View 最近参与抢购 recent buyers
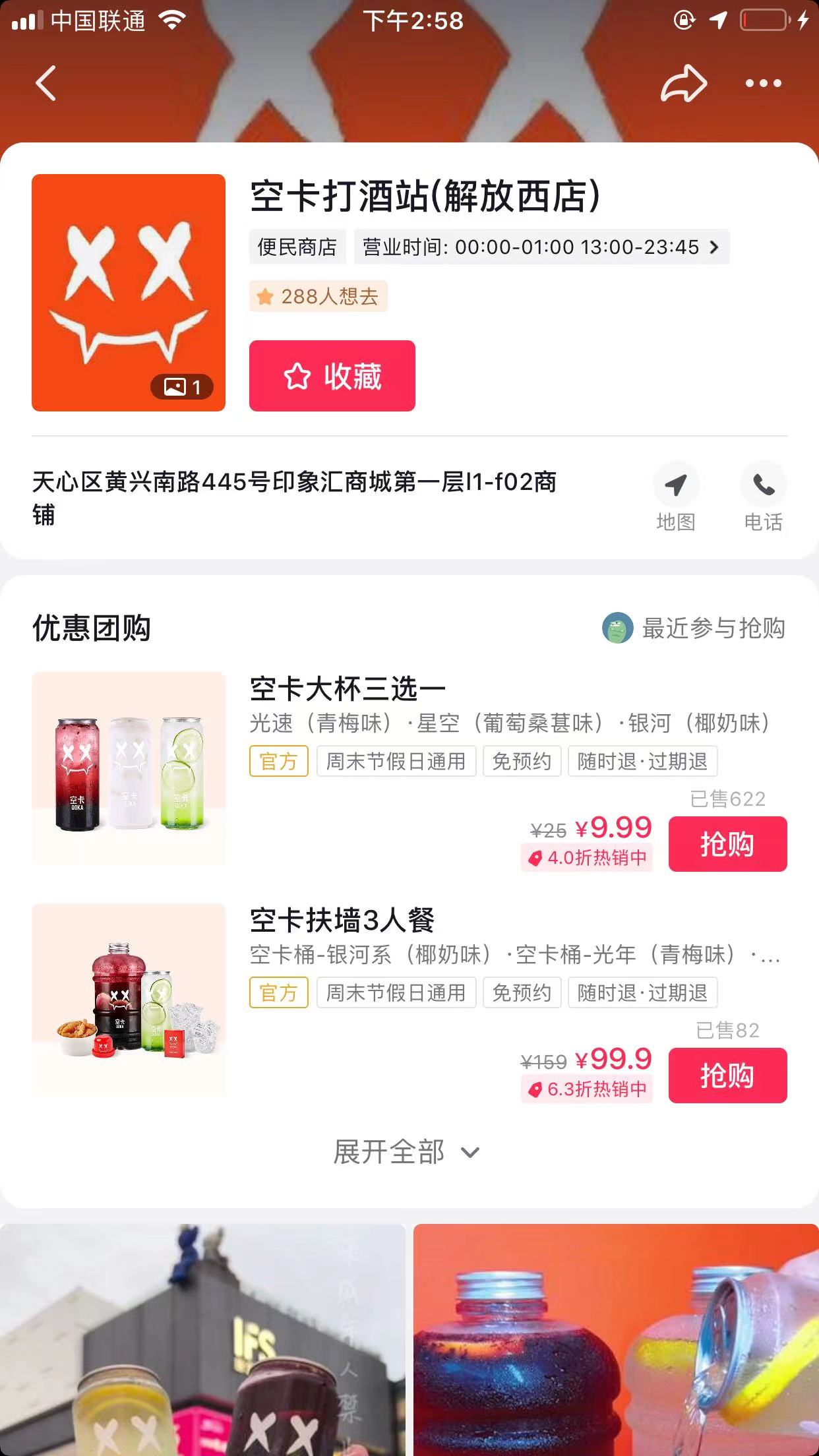This screenshot has height=1456, width=819. pos(694,628)
